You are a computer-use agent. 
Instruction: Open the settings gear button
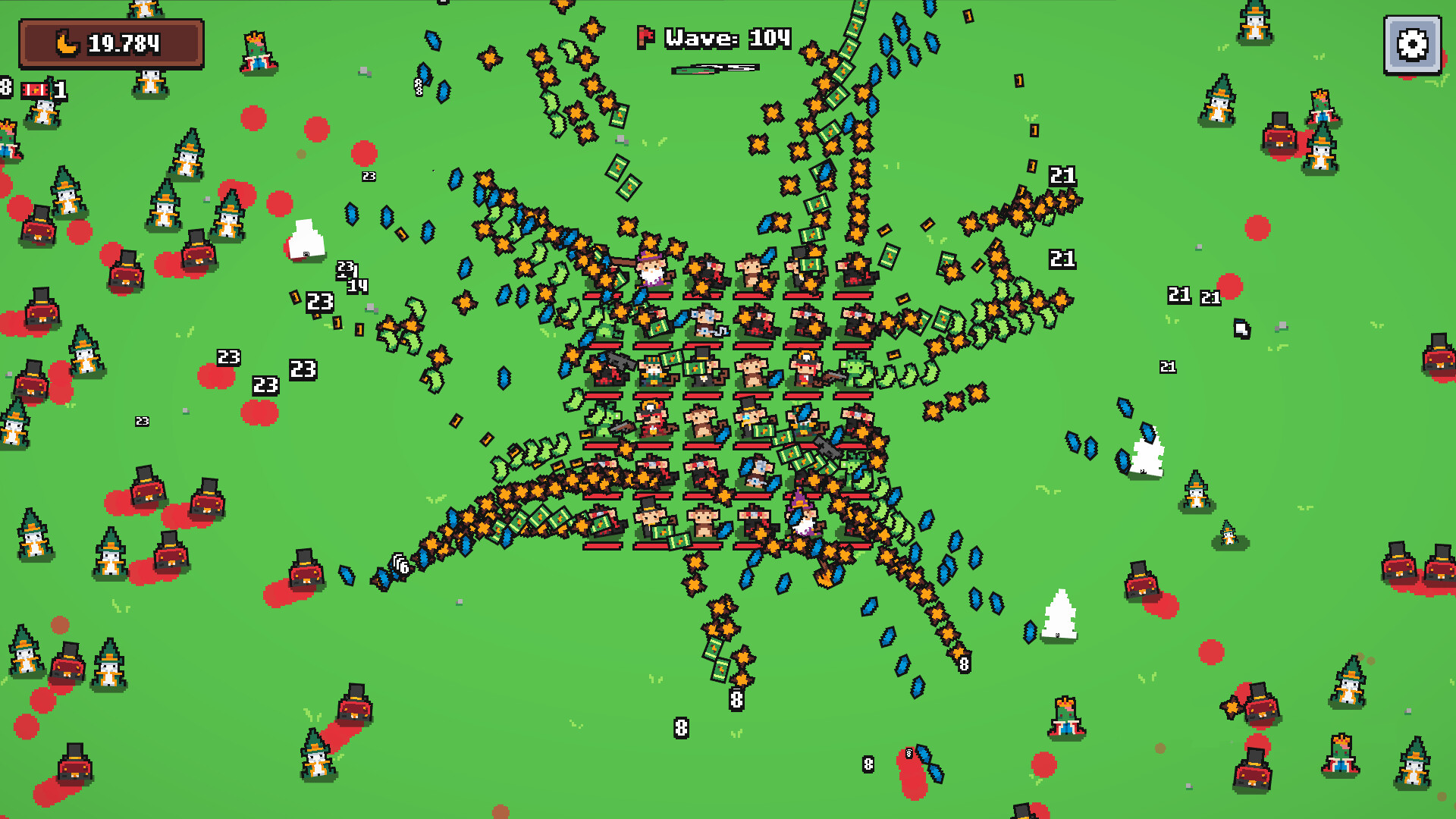(1411, 45)
